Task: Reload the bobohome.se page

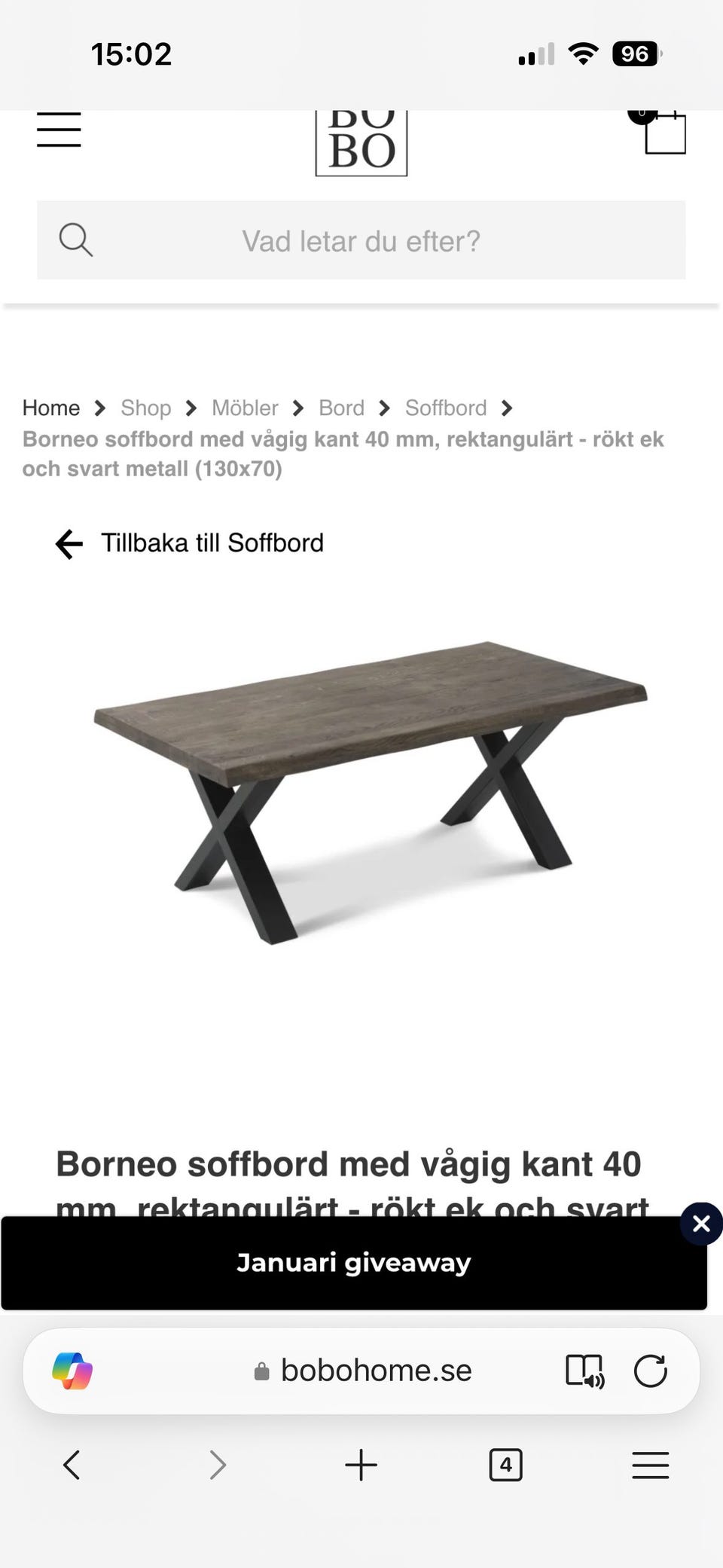Action: [x=651, y=1370]
